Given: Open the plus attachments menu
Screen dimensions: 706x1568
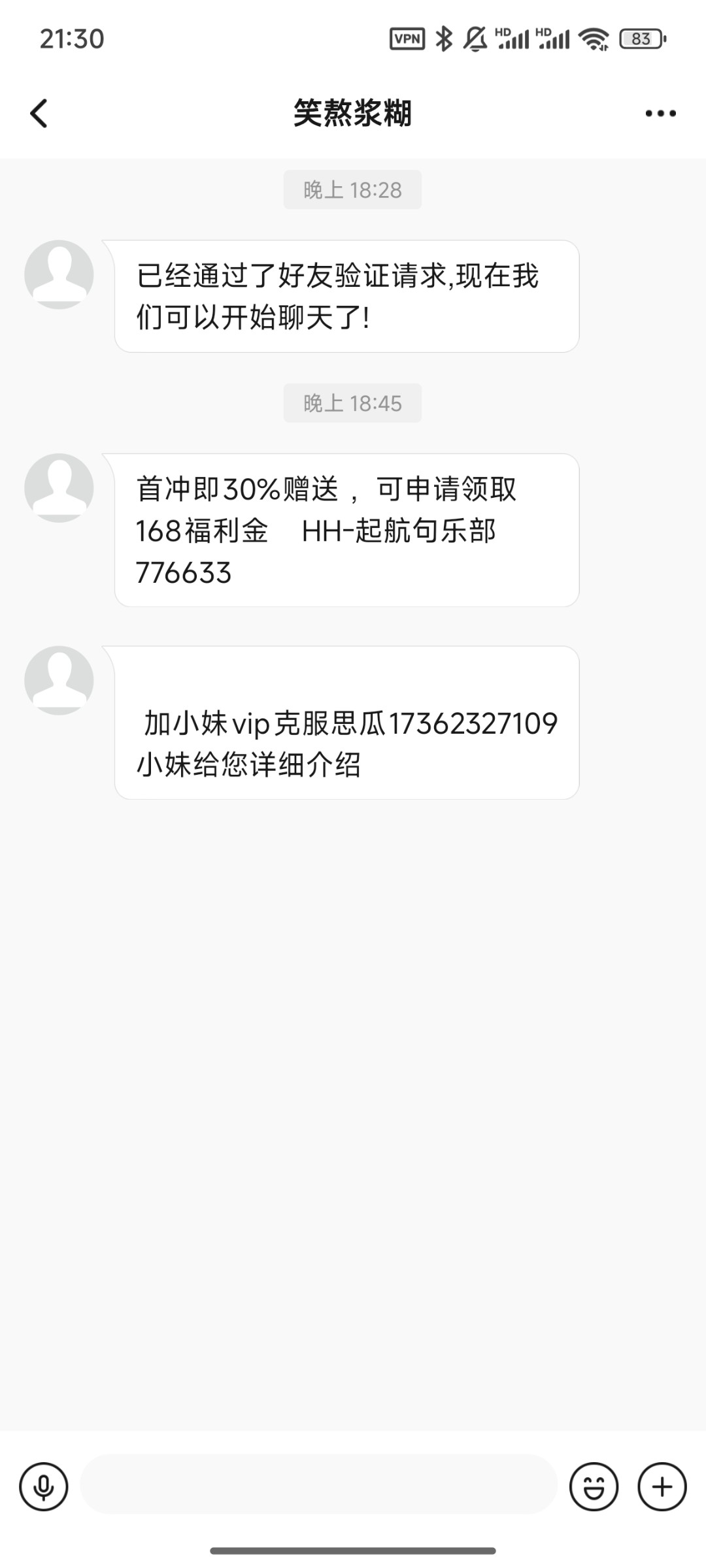Looking at the screenshot, I should point(662,1487).
